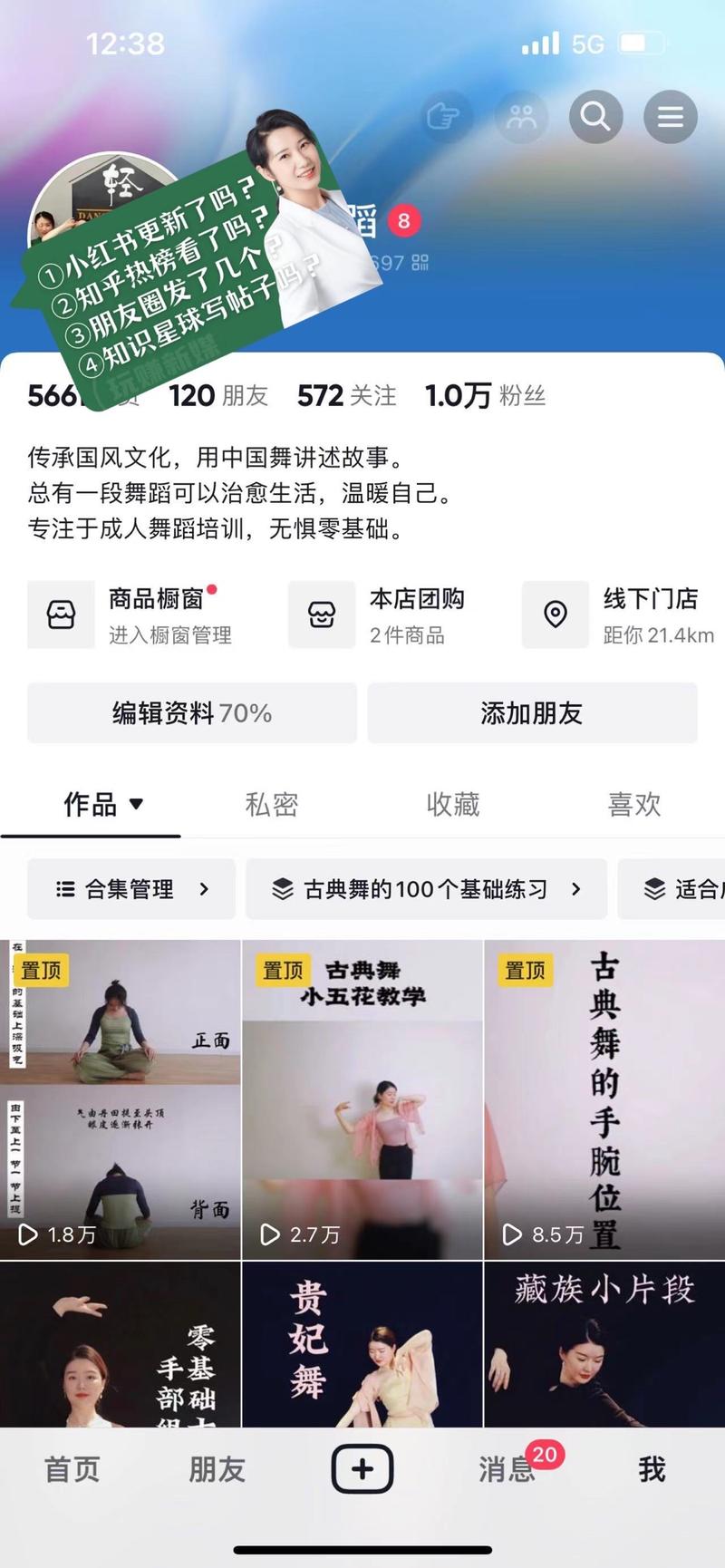Image resolution: width=725 pixels, height=1568 pixels.
Task: Open the 作品 filter dropdown arrow
Action: 134,806
